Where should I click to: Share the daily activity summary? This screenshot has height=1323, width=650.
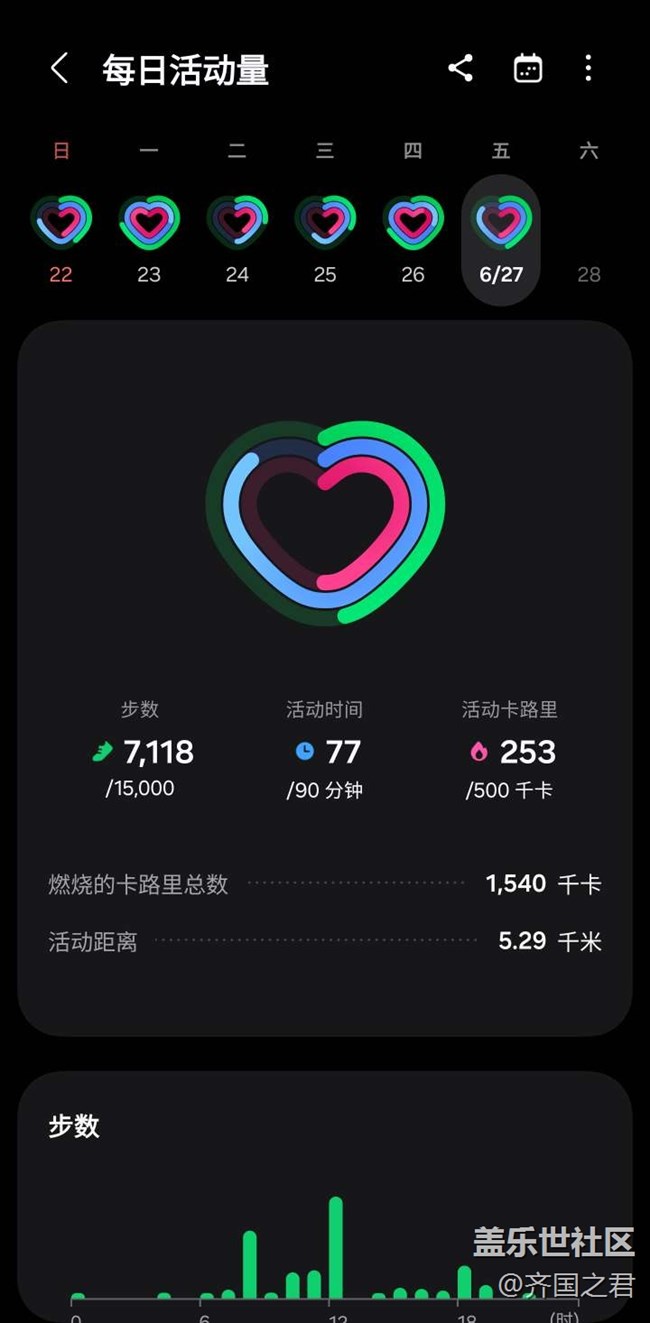tap(460, 69)
